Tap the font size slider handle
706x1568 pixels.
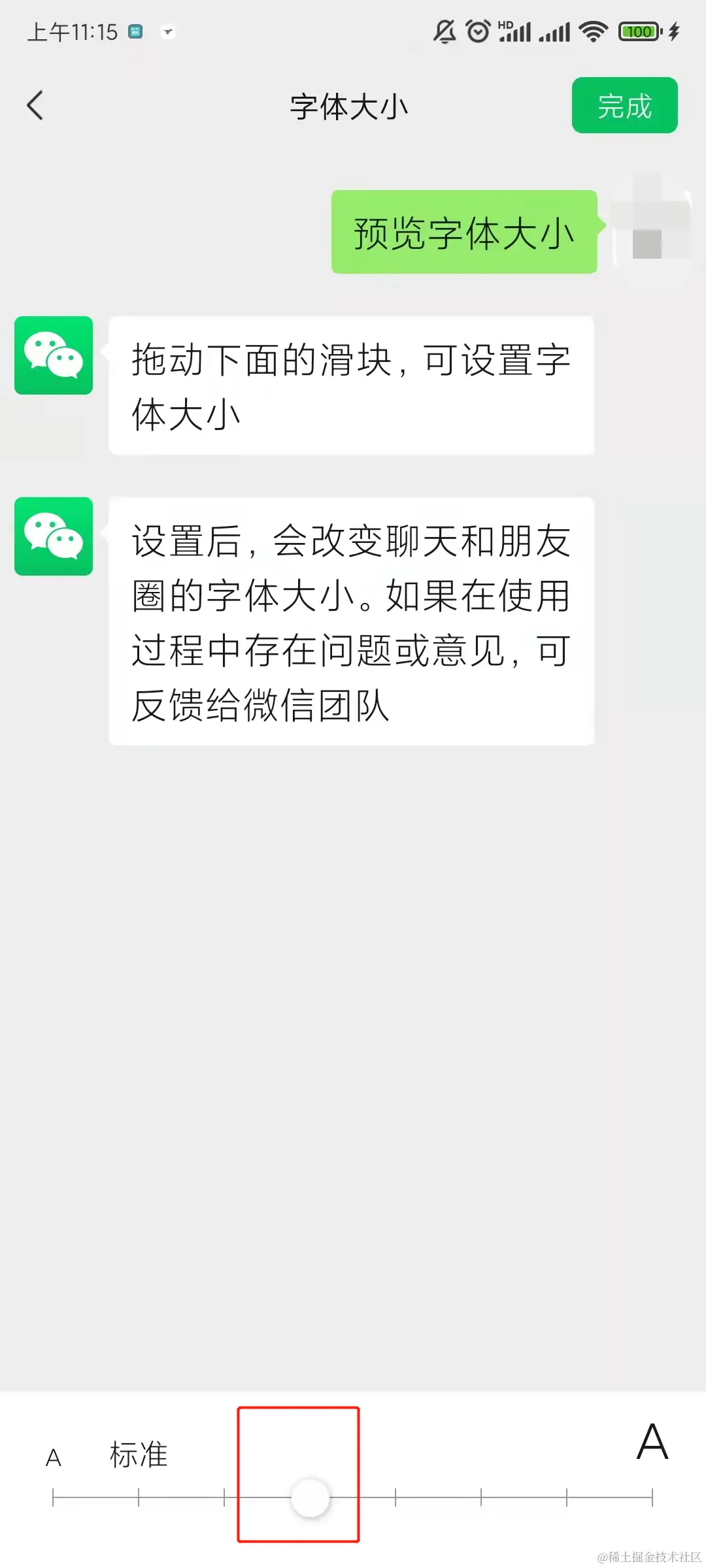click(x=310, y=1497)
